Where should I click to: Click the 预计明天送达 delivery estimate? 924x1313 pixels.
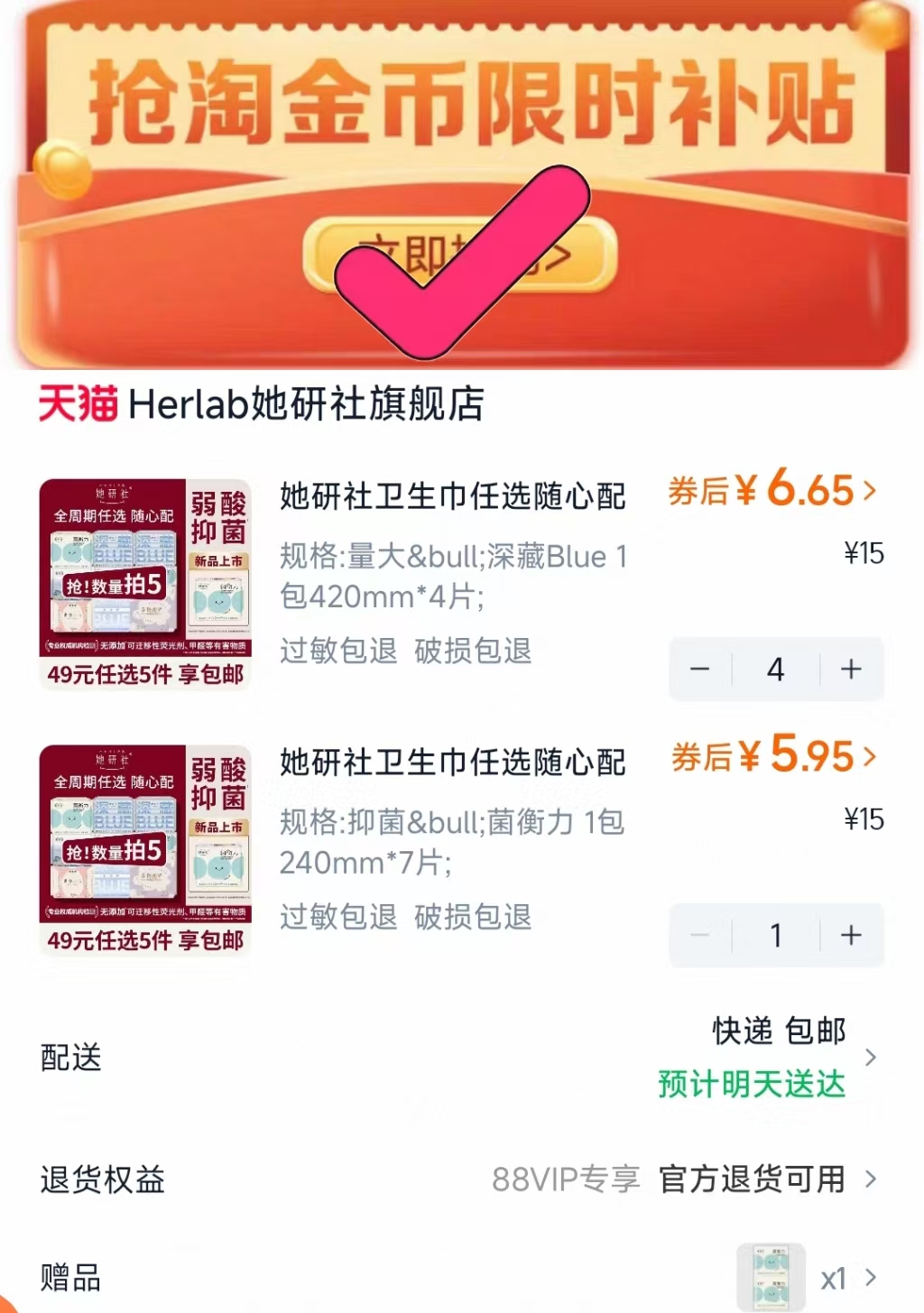[752, 1086]
